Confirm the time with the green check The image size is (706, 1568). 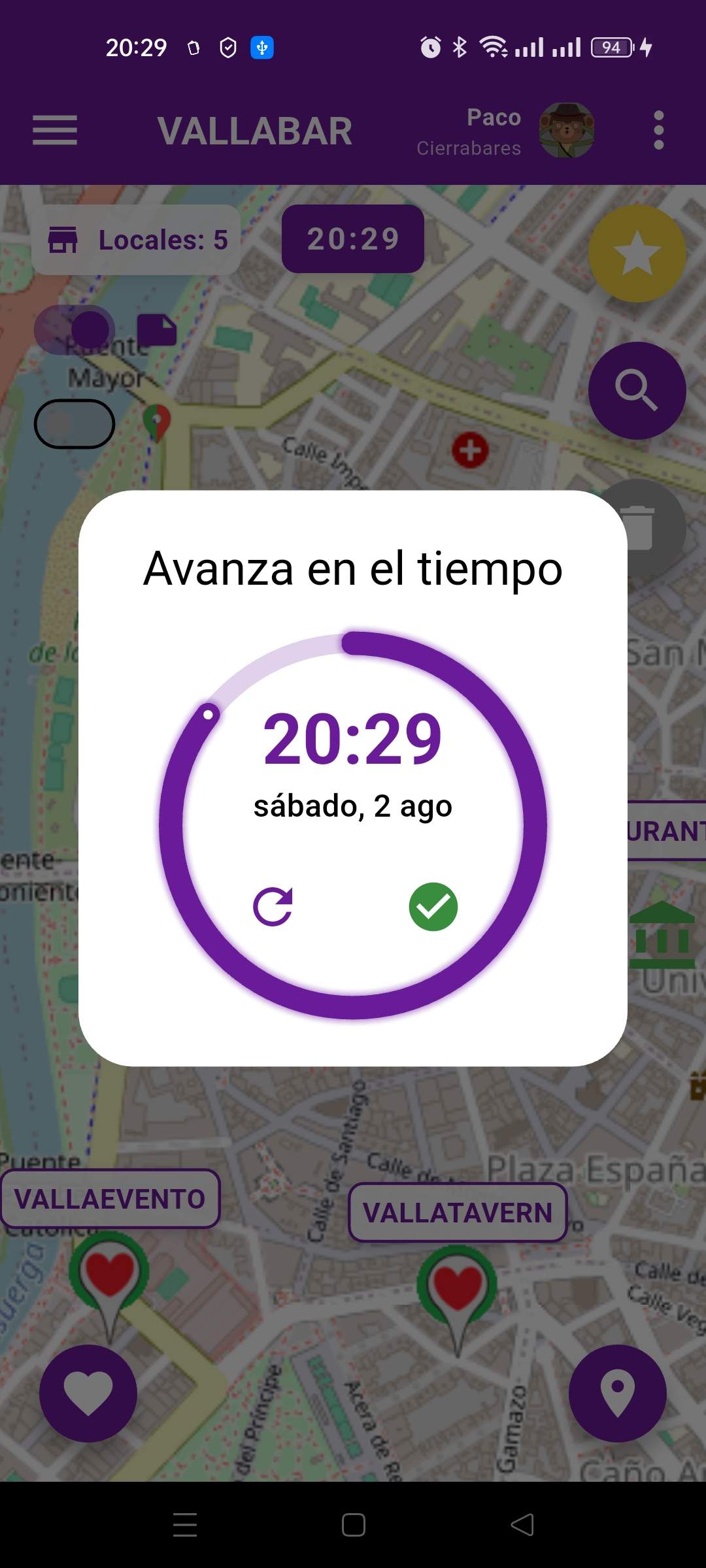(x=433, y=906)
